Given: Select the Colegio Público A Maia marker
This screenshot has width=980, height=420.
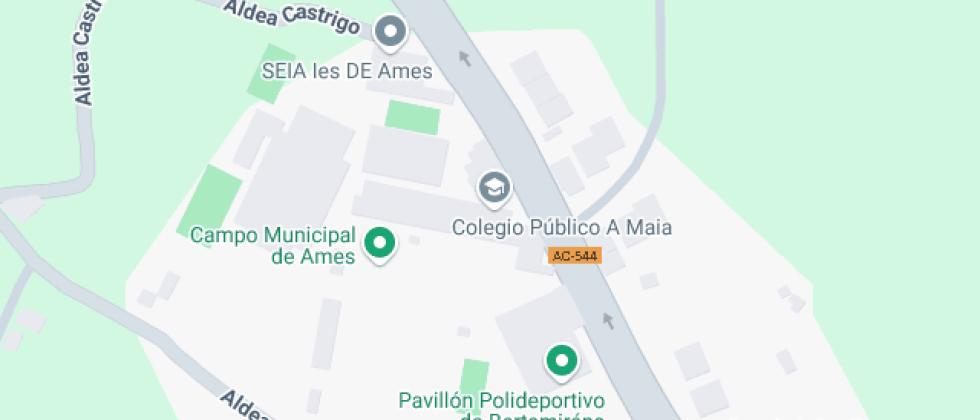Looking at the screenshot, I should pos(494,186).
